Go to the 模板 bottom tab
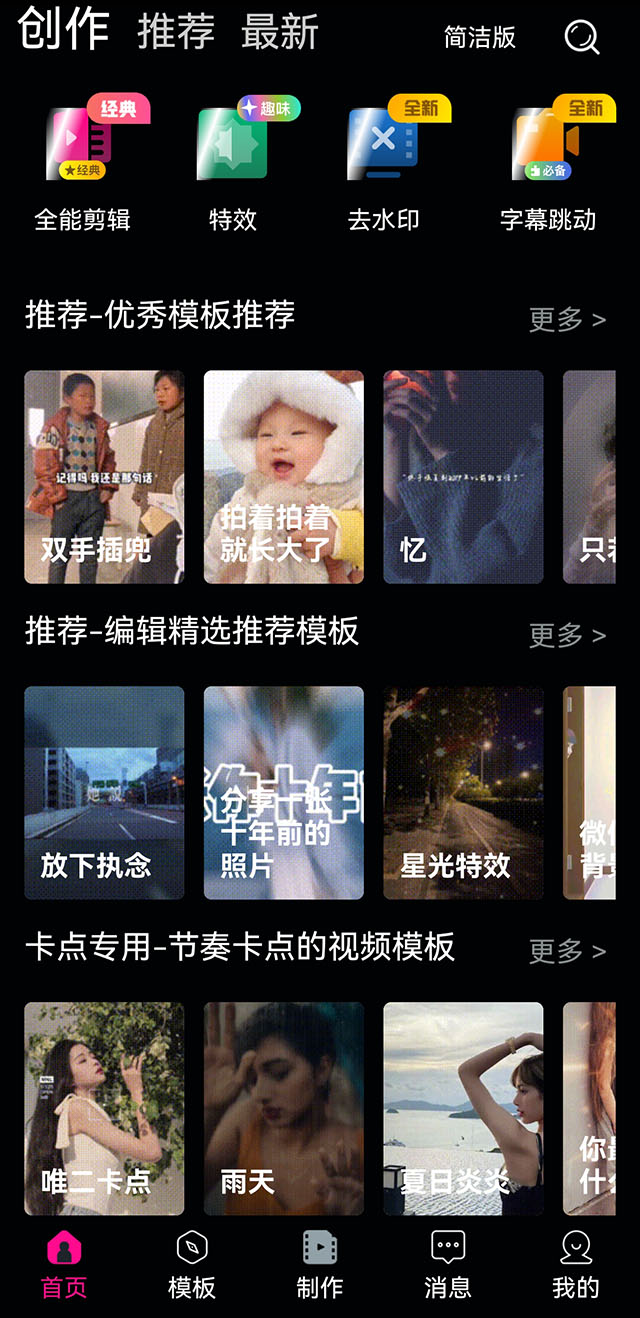Screen dimensions: 640x1318 pos(192,1264)
